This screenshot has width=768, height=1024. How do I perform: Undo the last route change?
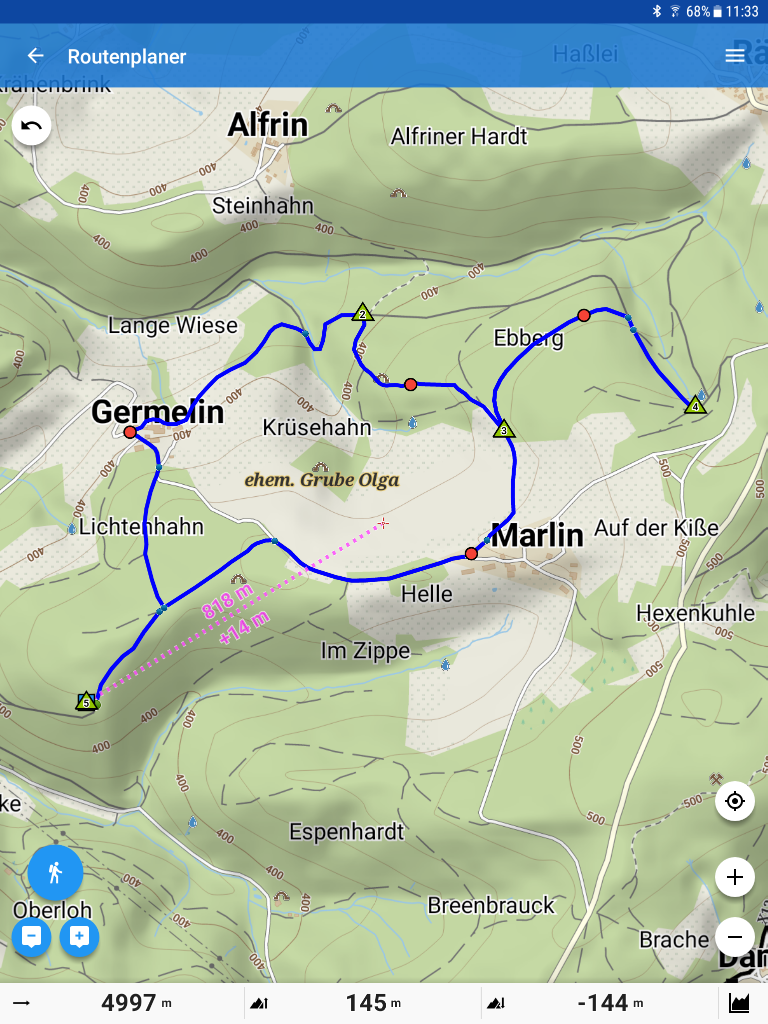click(32, 126)
